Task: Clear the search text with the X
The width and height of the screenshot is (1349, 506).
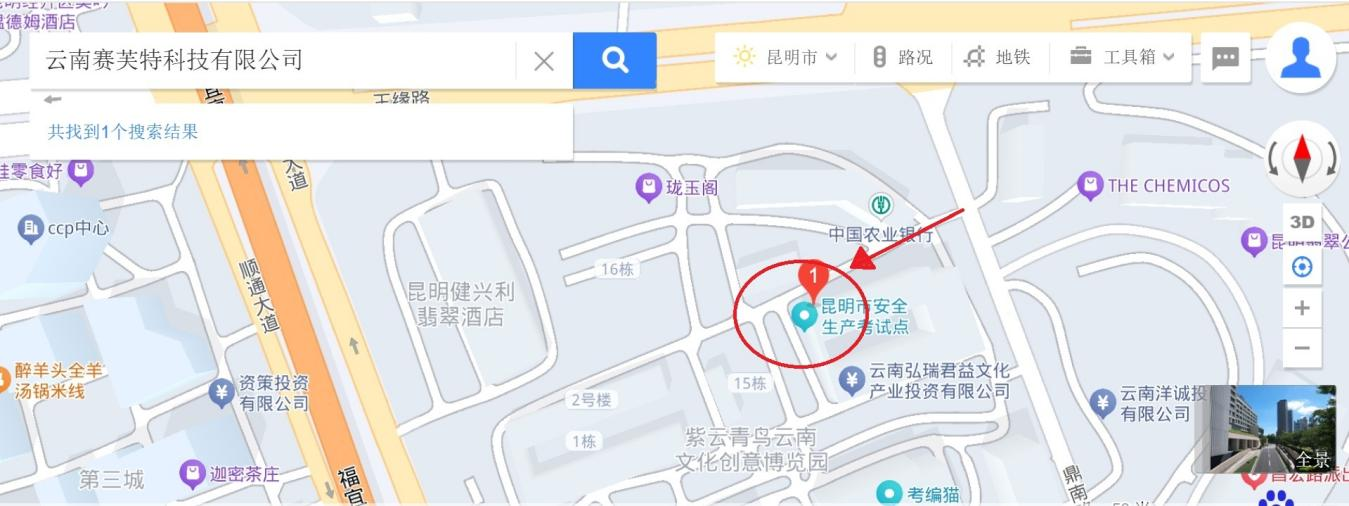Action: coord(543,61)
